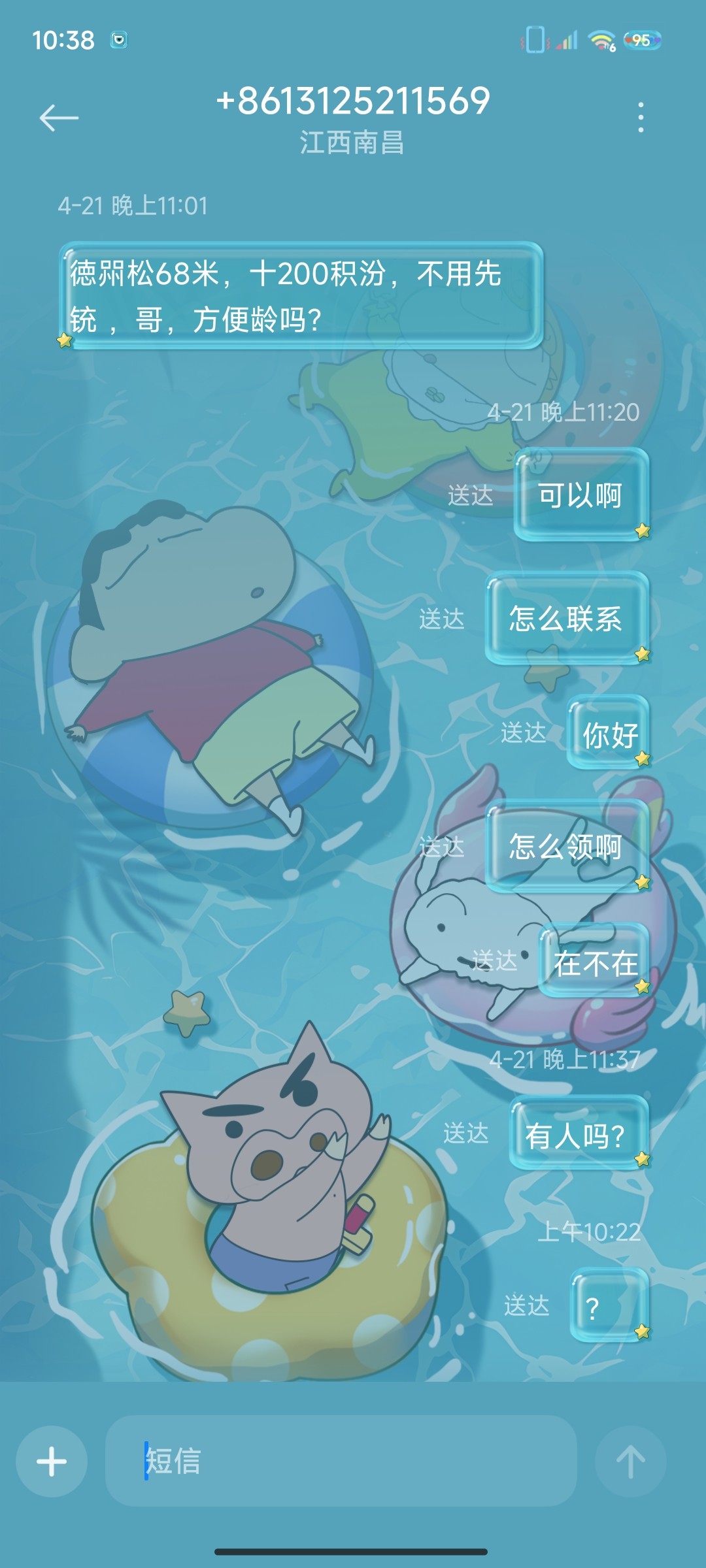
Task: Go back to the message list
Action: [x=59, y=118]
